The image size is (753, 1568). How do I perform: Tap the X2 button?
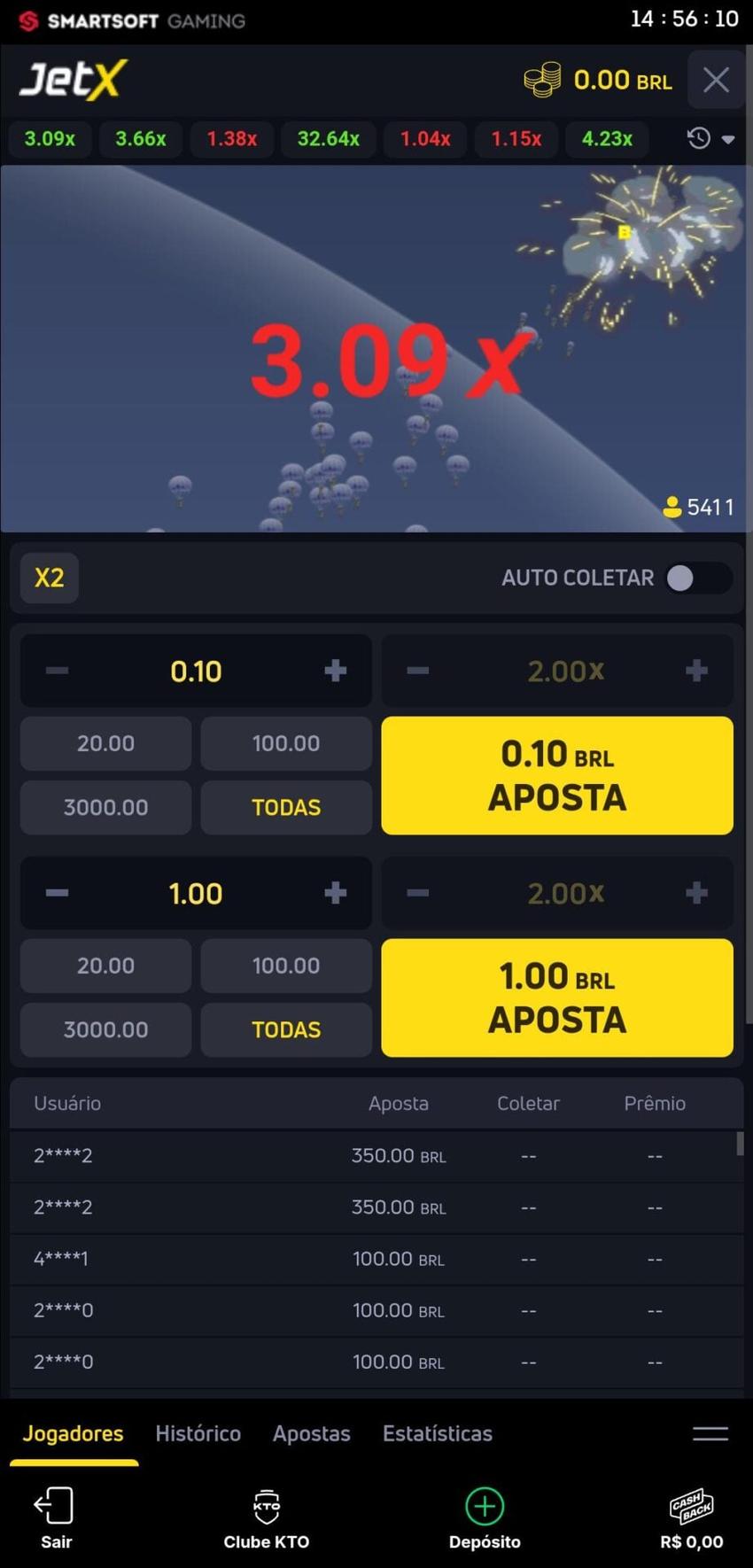point(50,578)
